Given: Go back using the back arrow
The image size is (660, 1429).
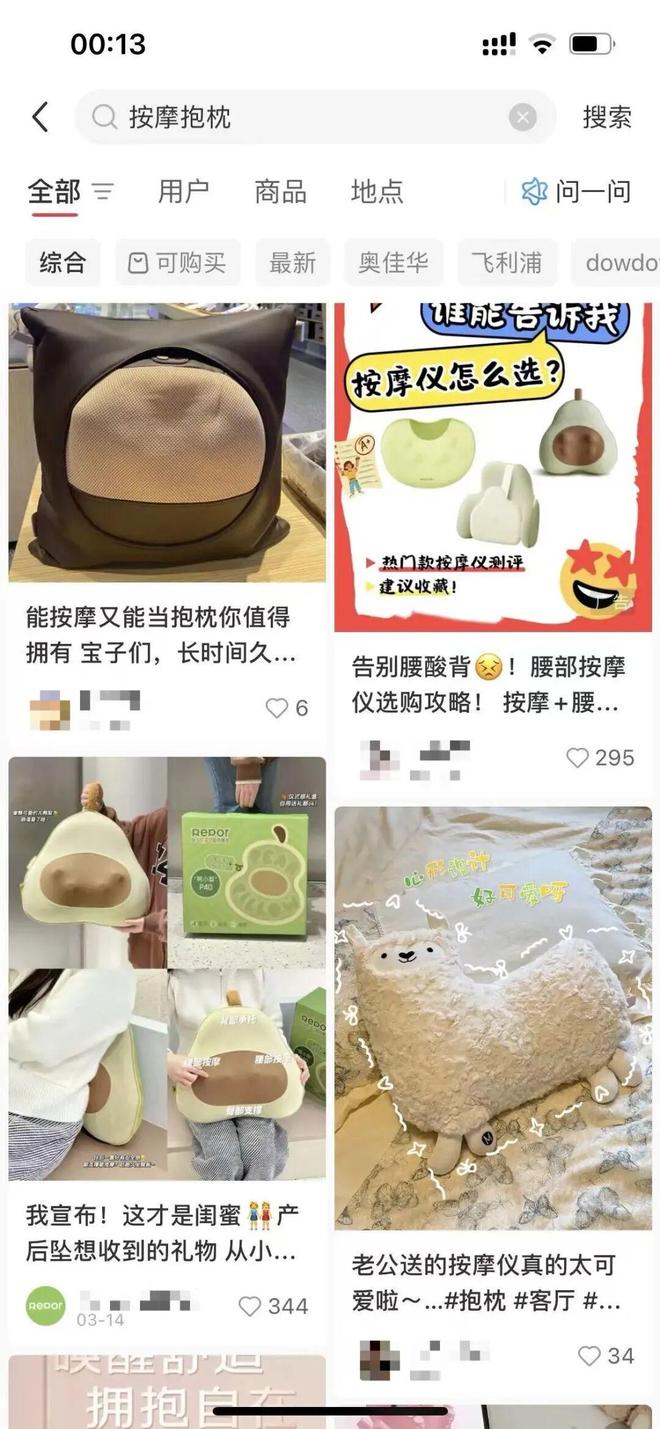Looking at the screenshot, I should click(x=40, y=118).
